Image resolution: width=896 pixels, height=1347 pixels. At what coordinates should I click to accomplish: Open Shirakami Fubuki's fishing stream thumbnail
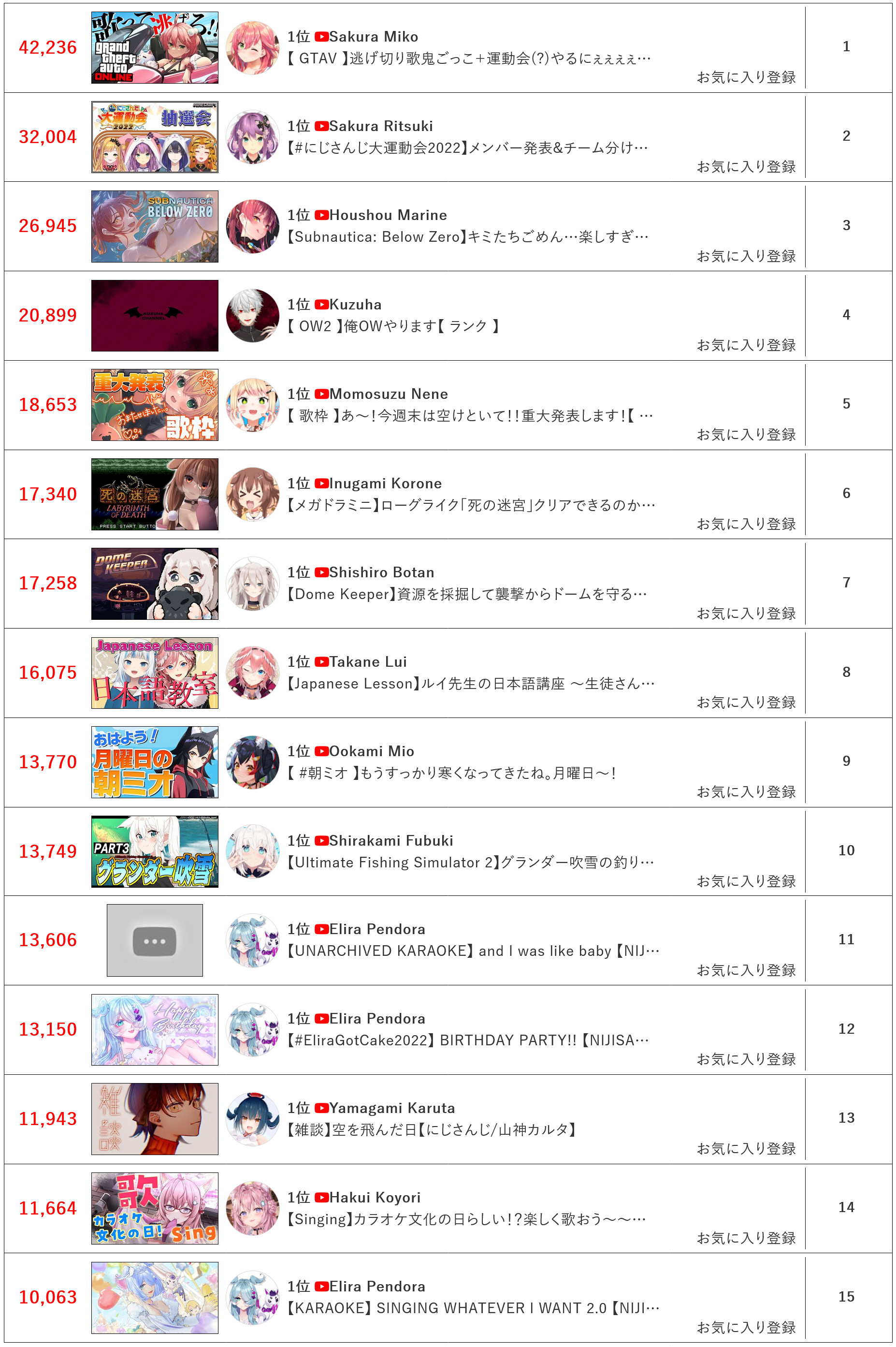[154, 851]
